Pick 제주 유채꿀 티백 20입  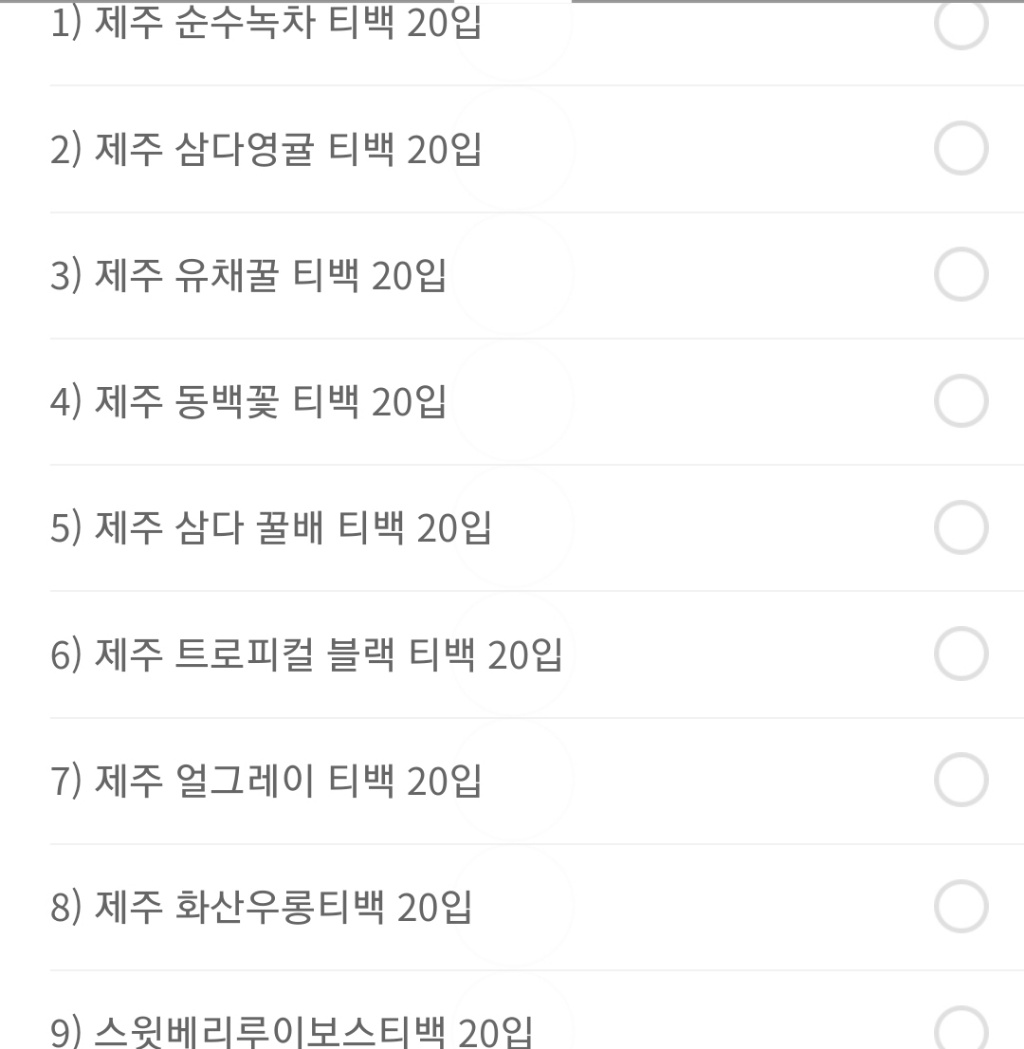click(x=960, y=276)
